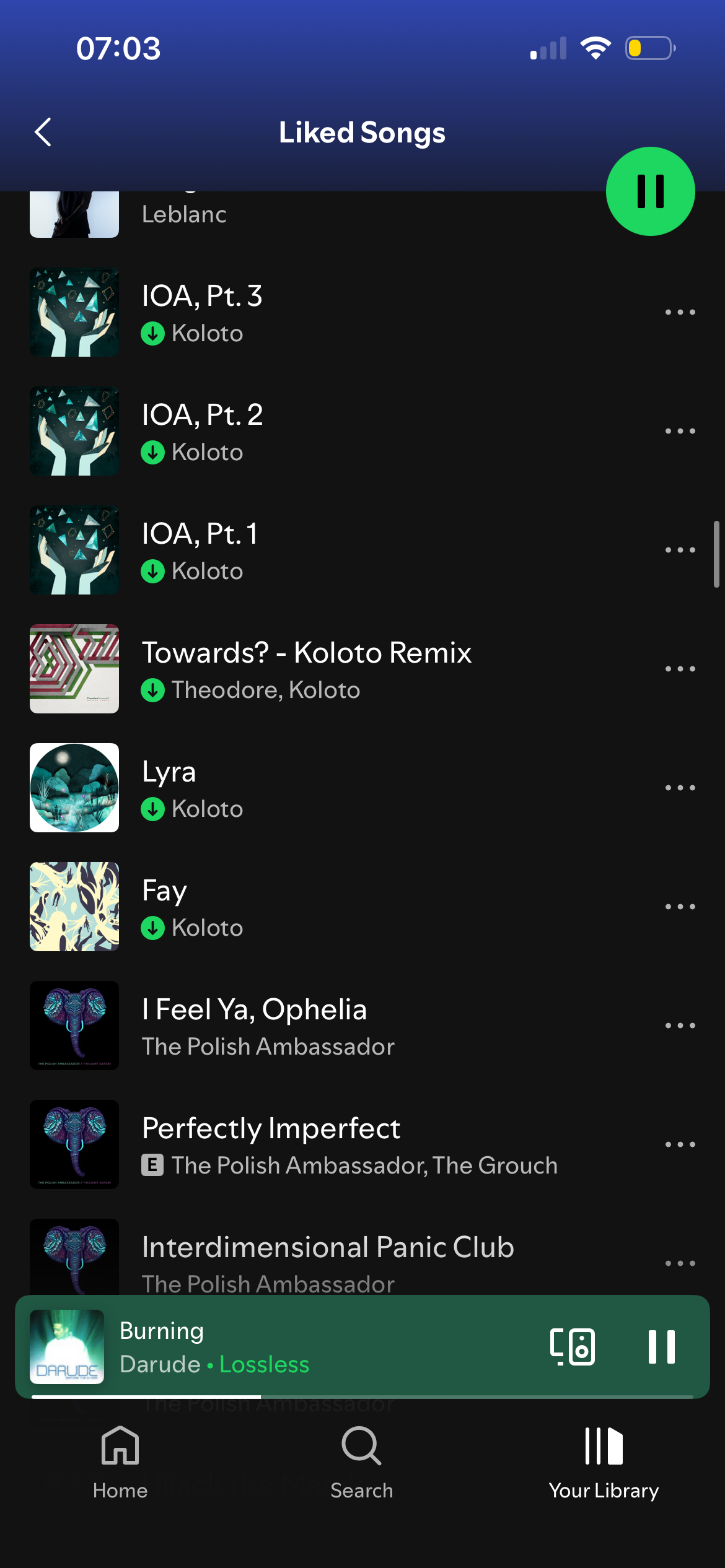Play I Feel Ya, Ophelia
This screenshot has height=1568, width=725.
pos(310,1026)
